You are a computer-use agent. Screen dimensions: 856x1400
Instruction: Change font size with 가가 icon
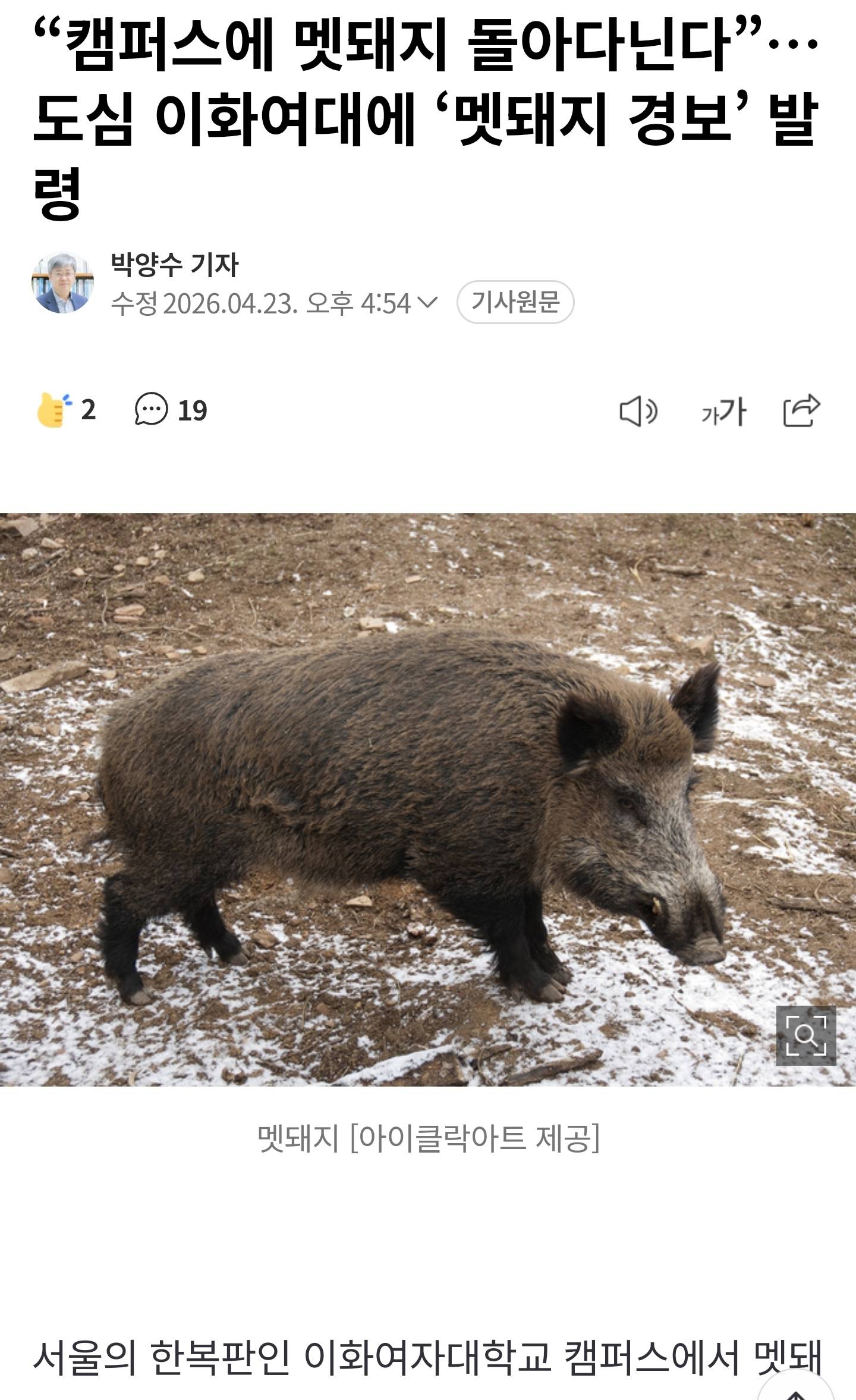723,411
